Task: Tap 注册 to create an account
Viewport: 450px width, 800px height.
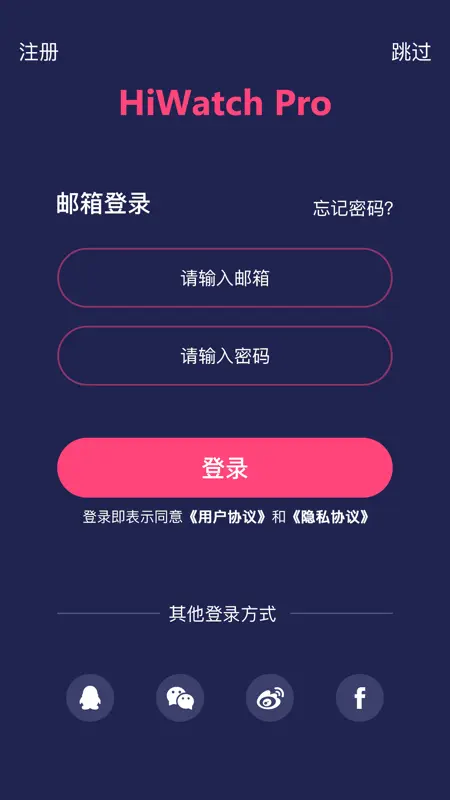Action: click(x=39, y=52)
